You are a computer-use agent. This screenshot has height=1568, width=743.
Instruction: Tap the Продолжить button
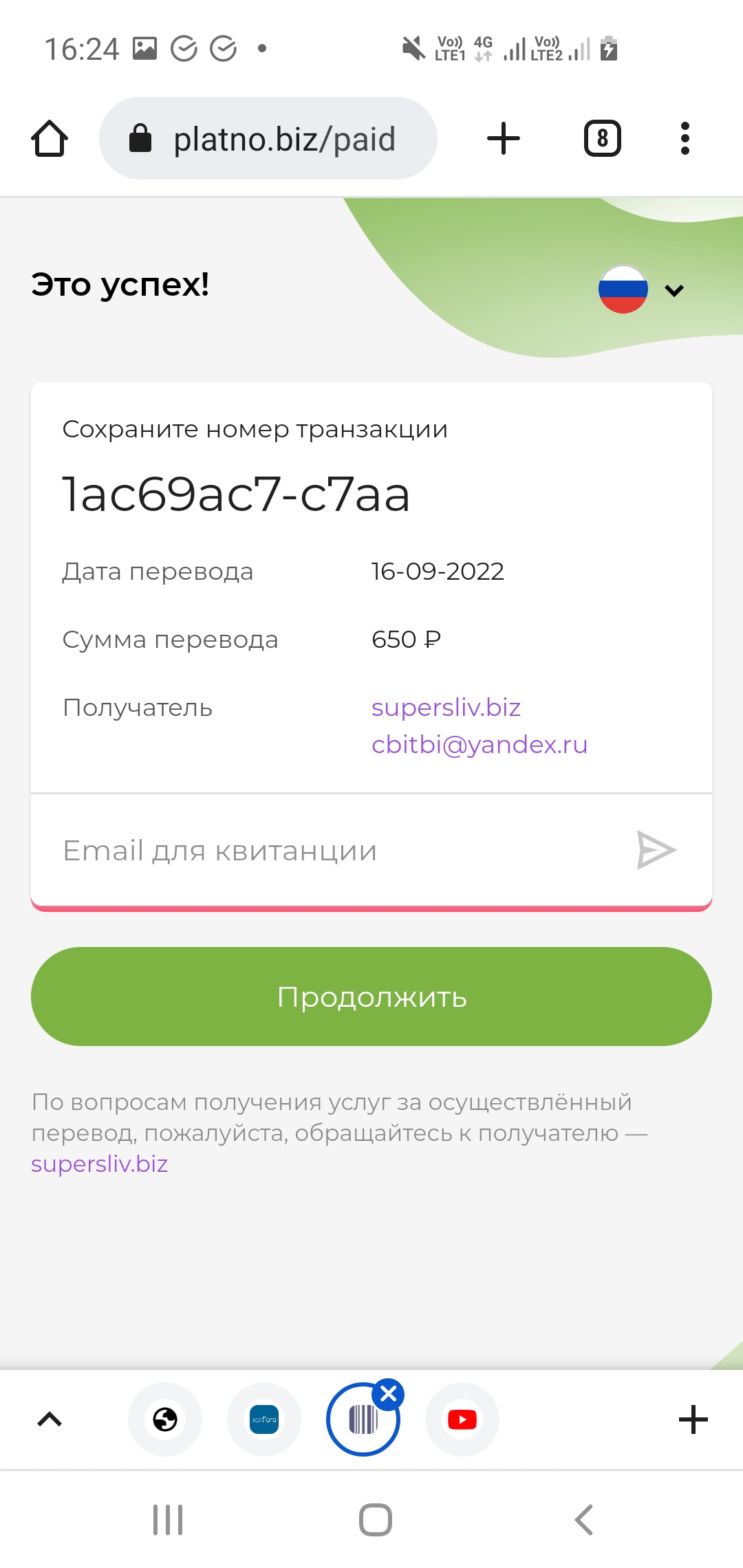point(371,997)
